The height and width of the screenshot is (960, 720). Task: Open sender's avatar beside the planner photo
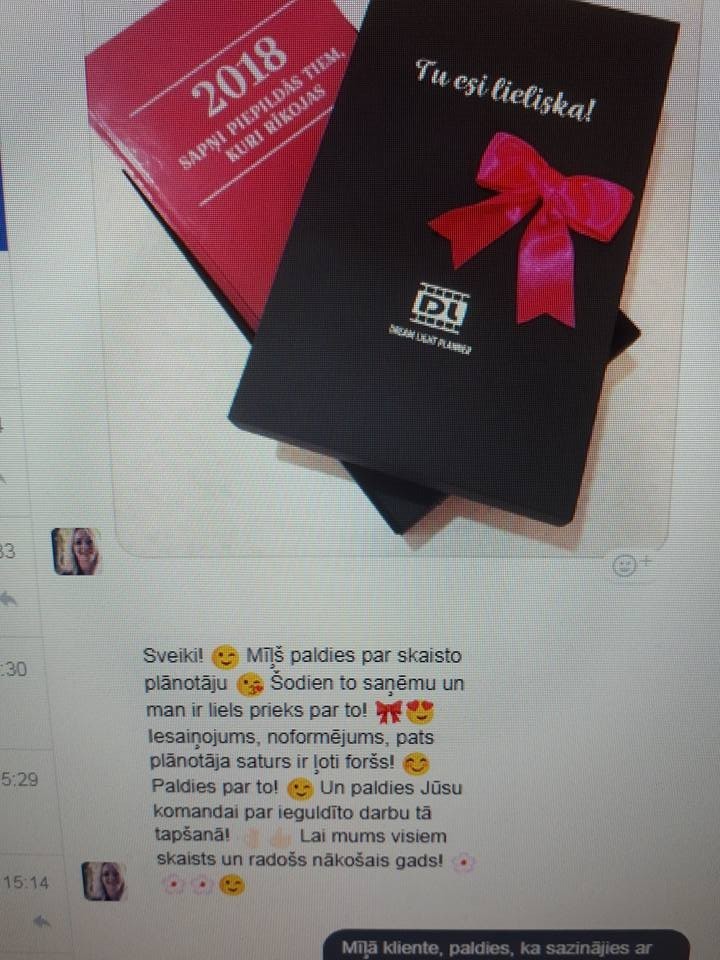76,552
